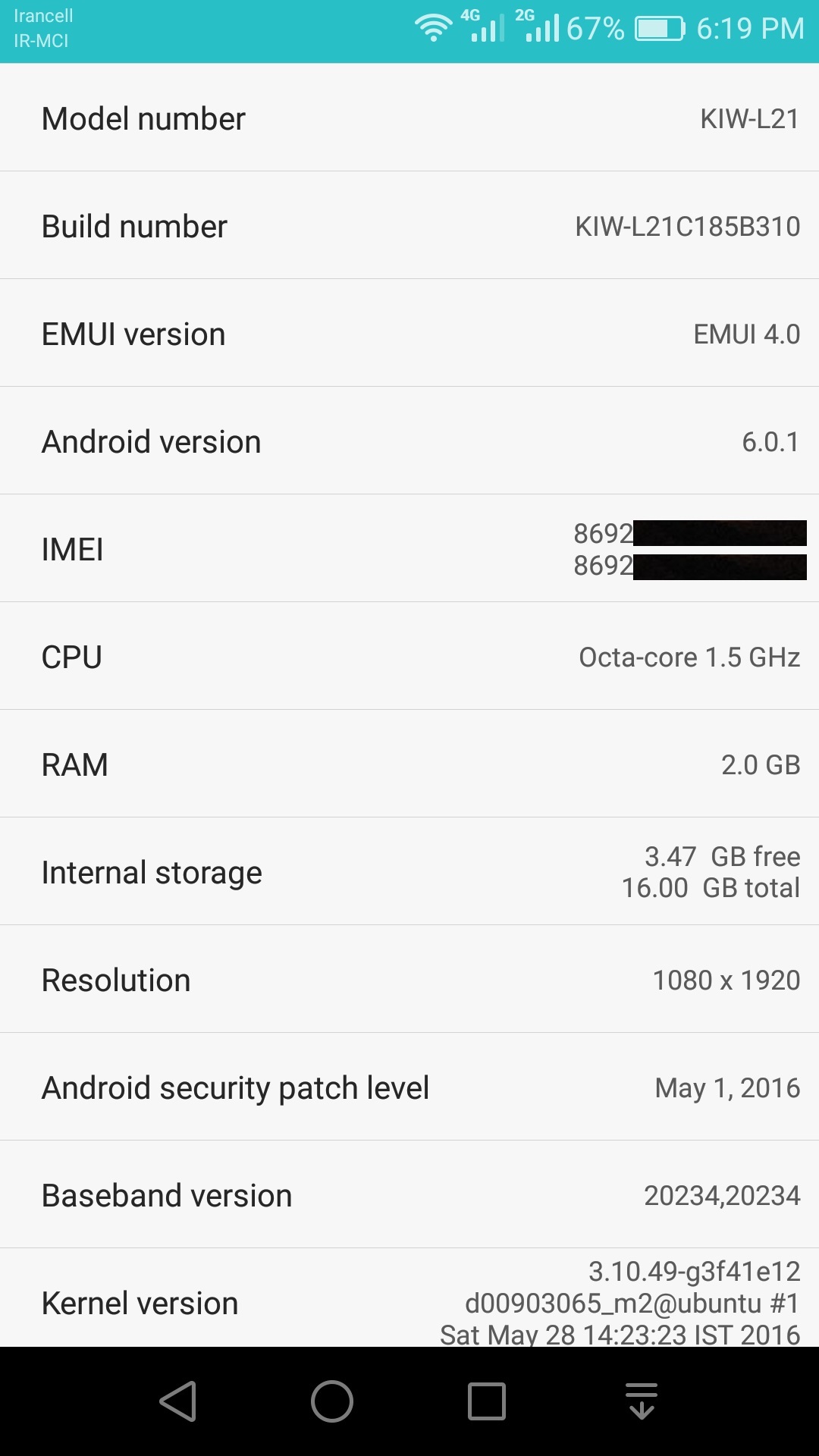The height and width of the screenshot is (1456, 819).
Task: Open Android security patch level row
Action: pyautogui.click(x=409, y=1087)
